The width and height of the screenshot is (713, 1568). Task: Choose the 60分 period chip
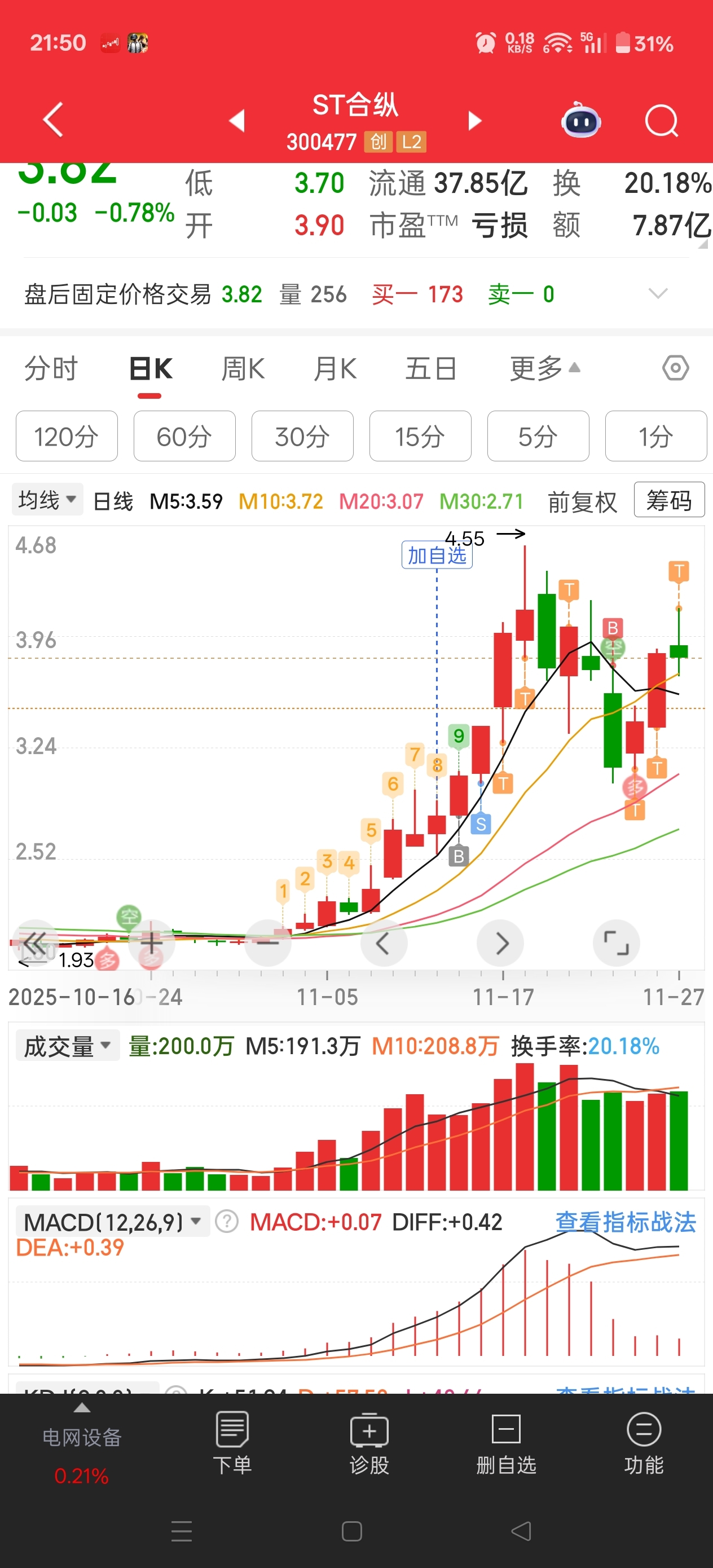point(184,436)
